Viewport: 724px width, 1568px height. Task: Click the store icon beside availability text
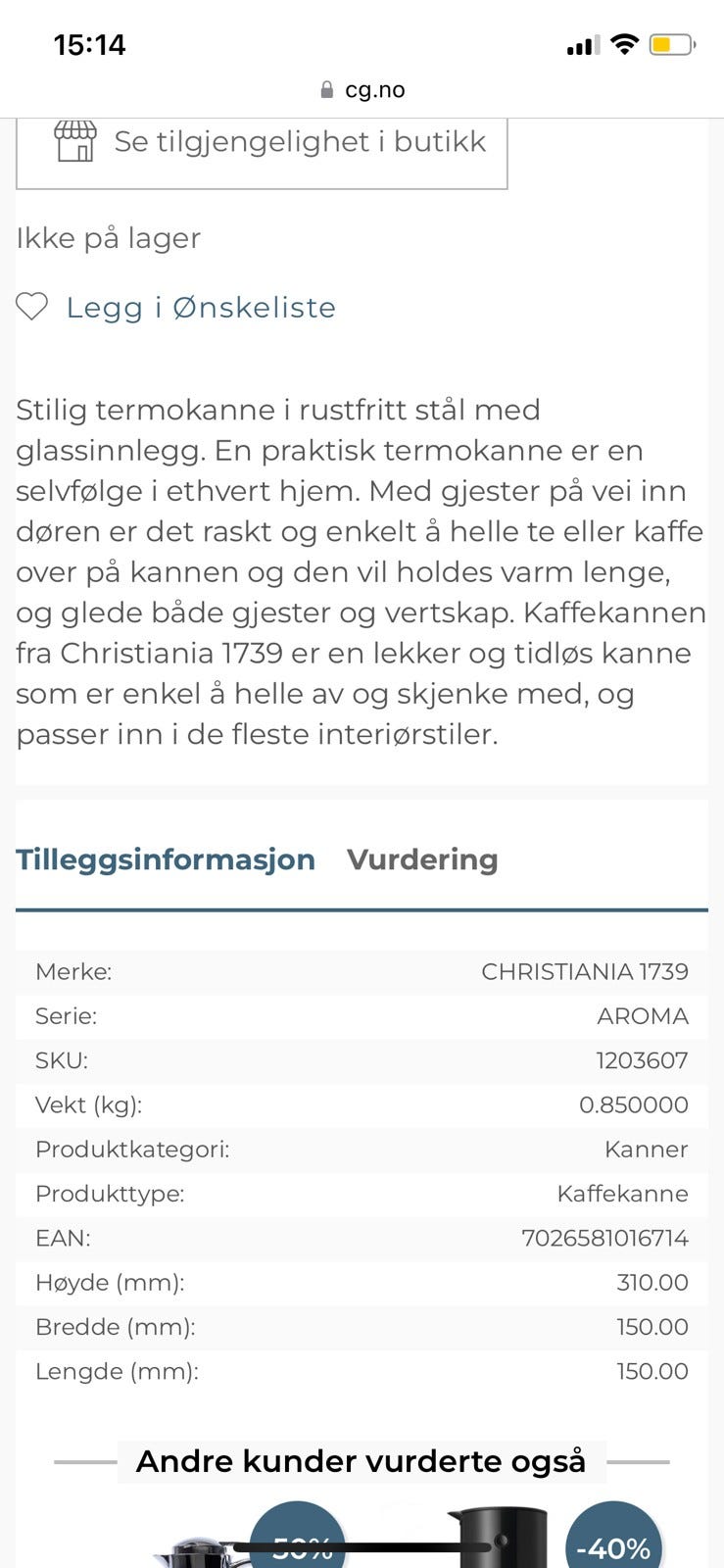tap(76, 141)
